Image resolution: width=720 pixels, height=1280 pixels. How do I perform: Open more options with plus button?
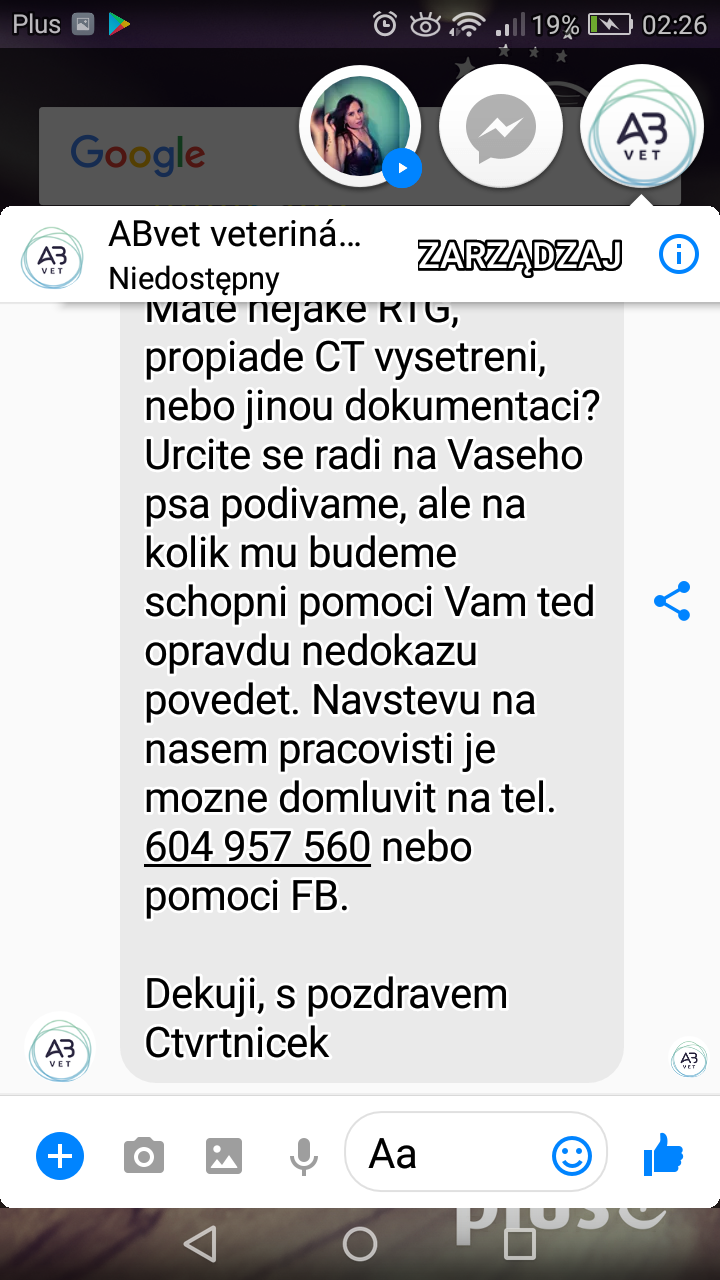[60, 1157]
